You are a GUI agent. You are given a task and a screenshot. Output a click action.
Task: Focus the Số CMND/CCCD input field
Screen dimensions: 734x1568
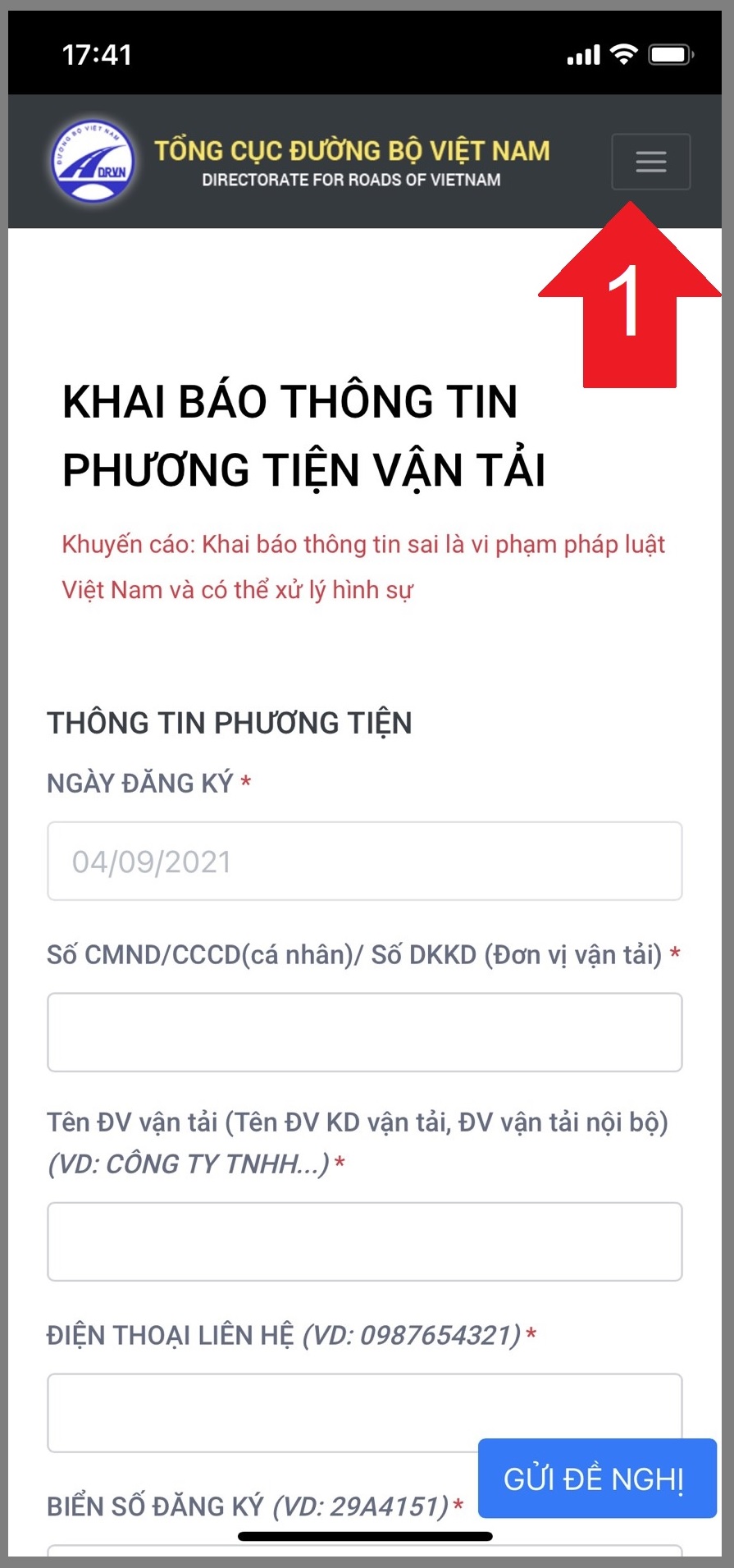tap(364, 1032)
